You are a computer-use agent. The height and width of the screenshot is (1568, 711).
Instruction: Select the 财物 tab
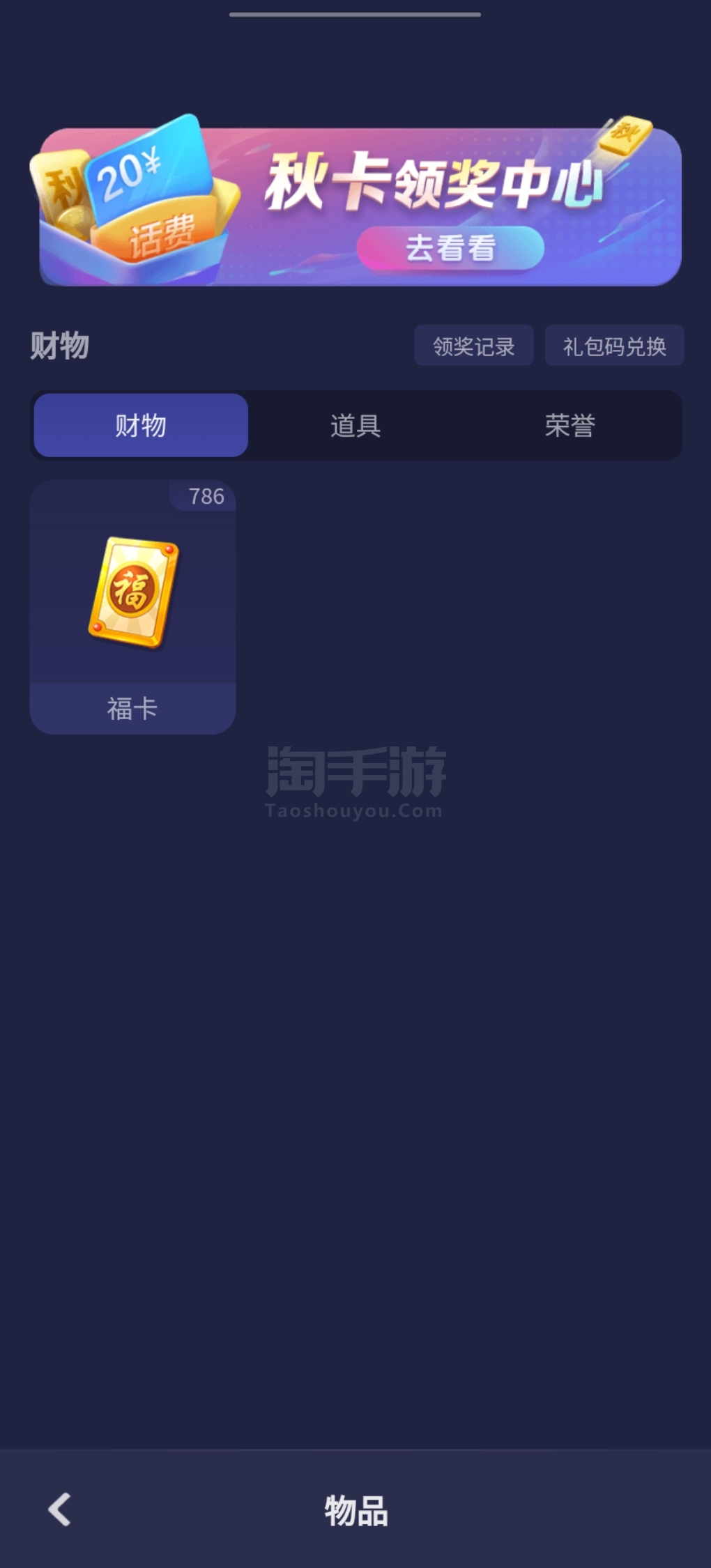click(141, 425)
